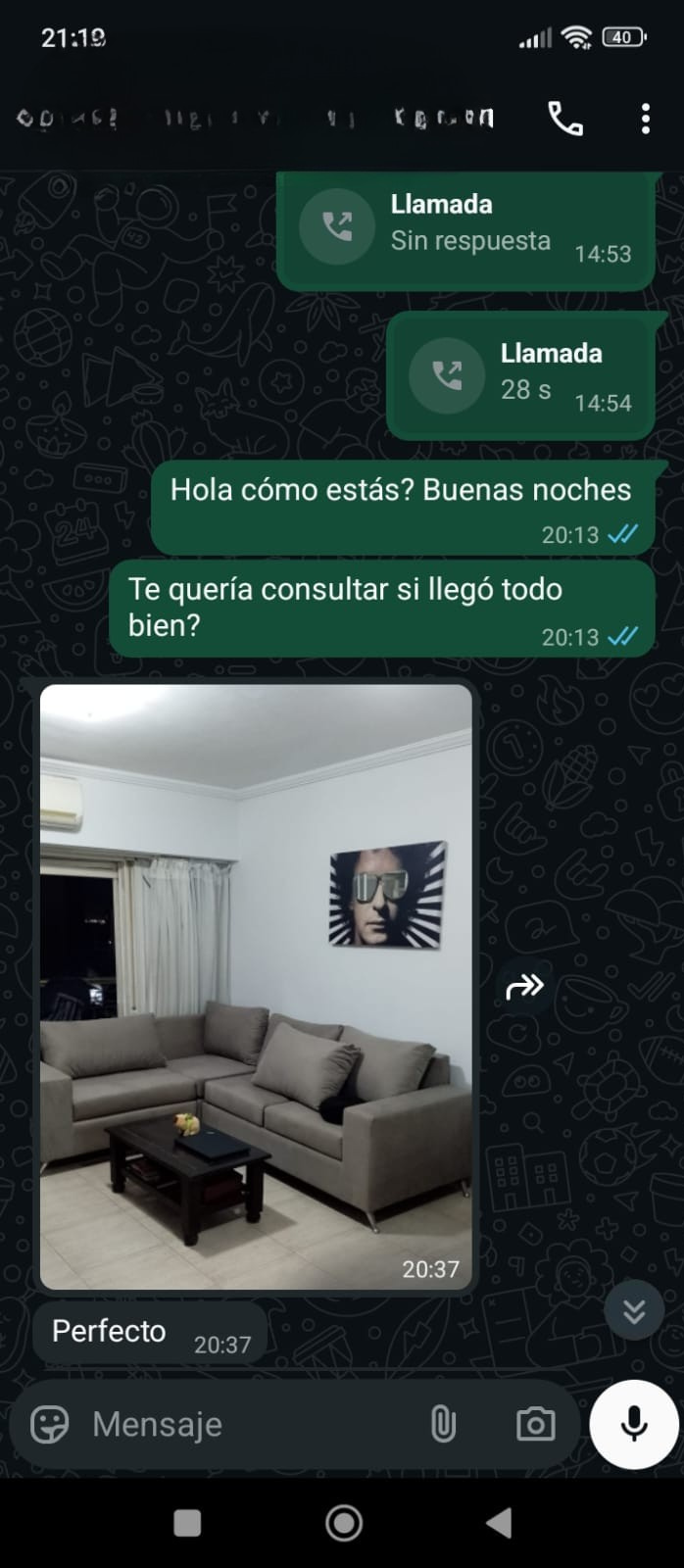The height and width of the screenshot is (1568, 684).
Task: Open the three-dot overflow menu
Action: 645,119
